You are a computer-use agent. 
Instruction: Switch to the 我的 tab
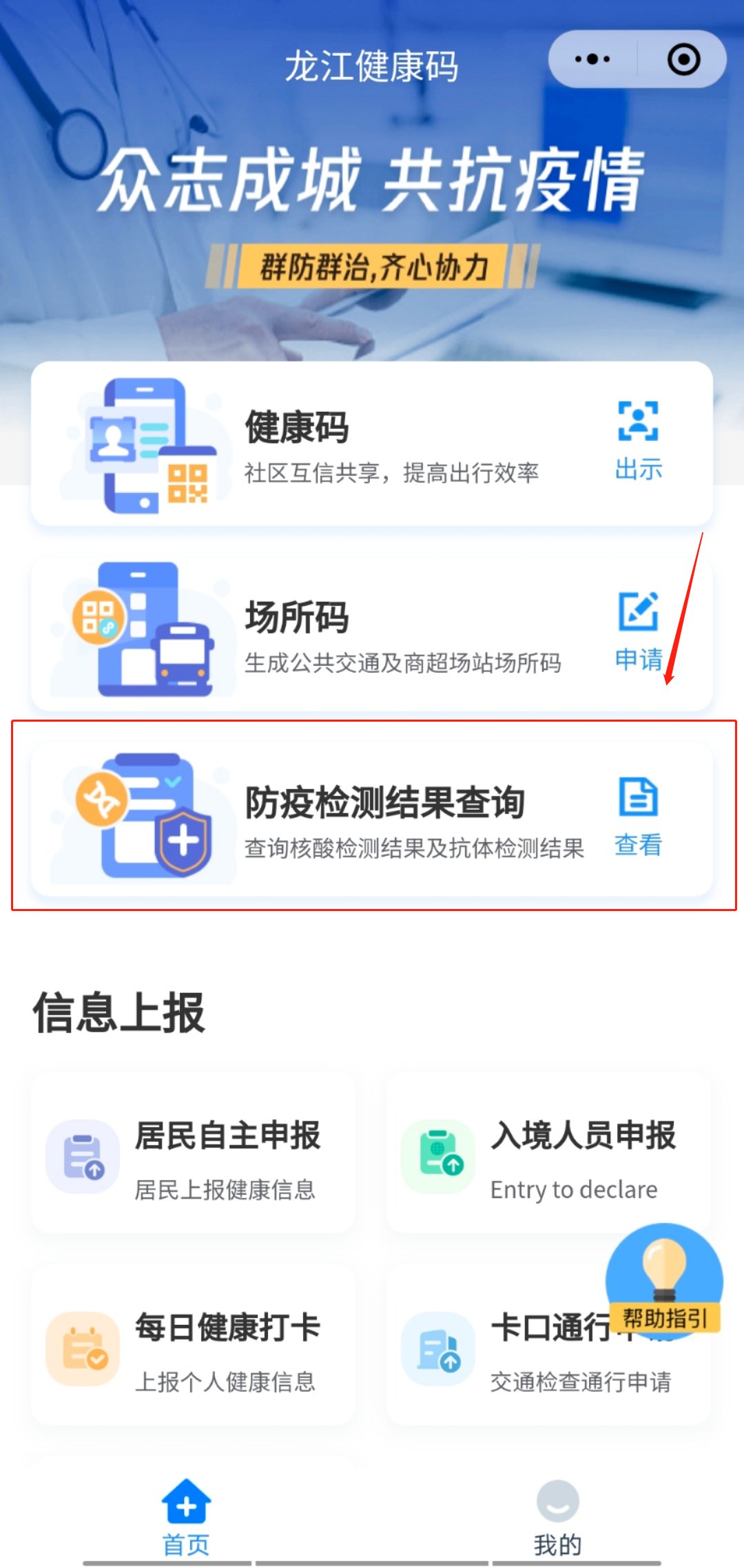click(x=557, y=1518)
